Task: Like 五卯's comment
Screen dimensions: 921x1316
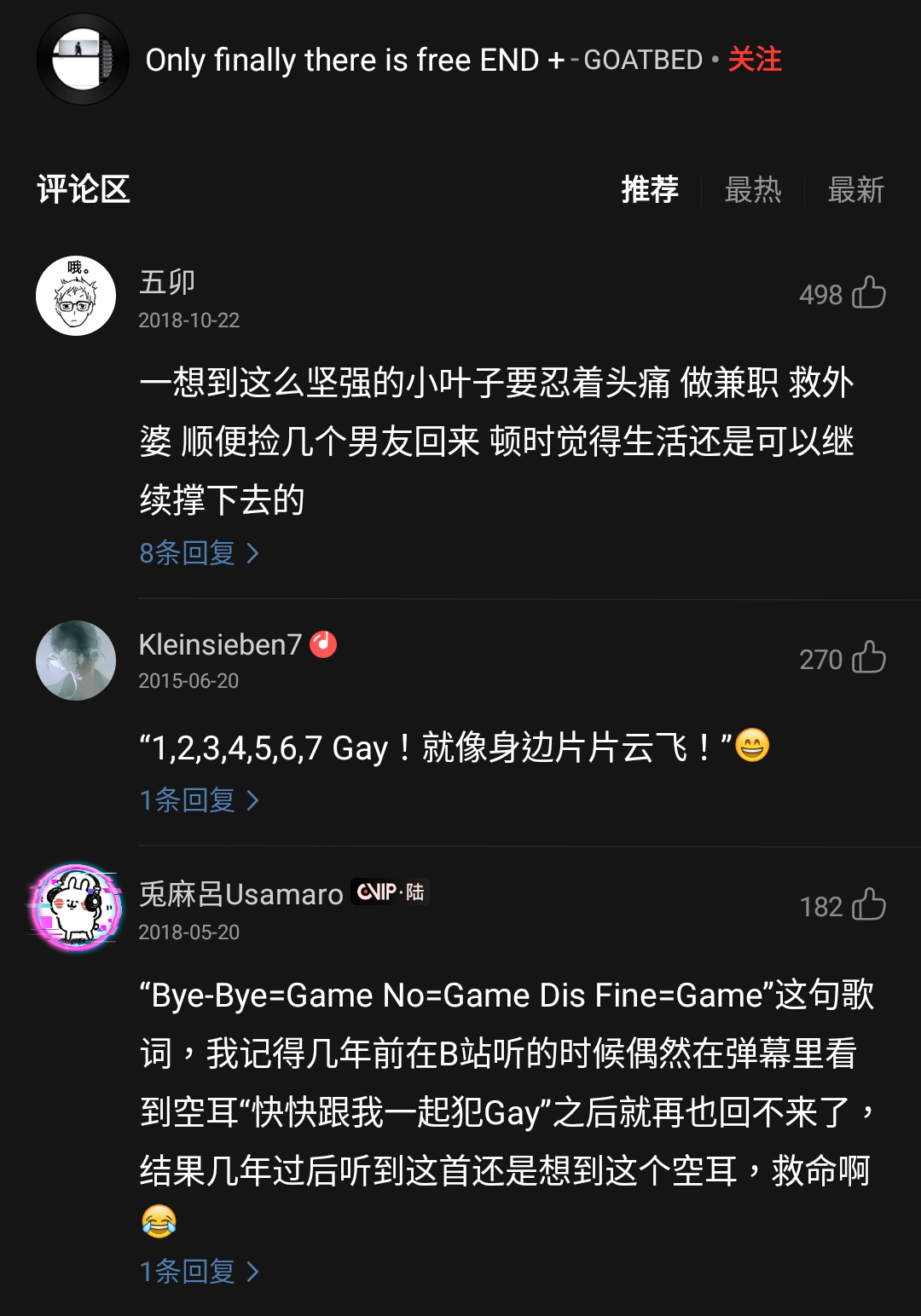Action: click(x=868, y=292)
